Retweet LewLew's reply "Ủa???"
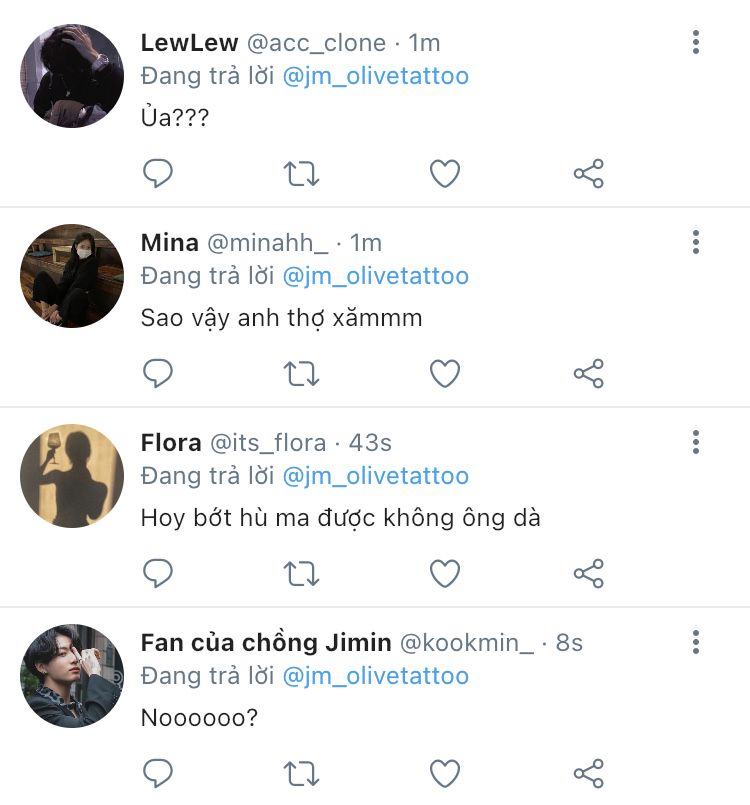This screenshot has height=805, width=750. [301, 174]
